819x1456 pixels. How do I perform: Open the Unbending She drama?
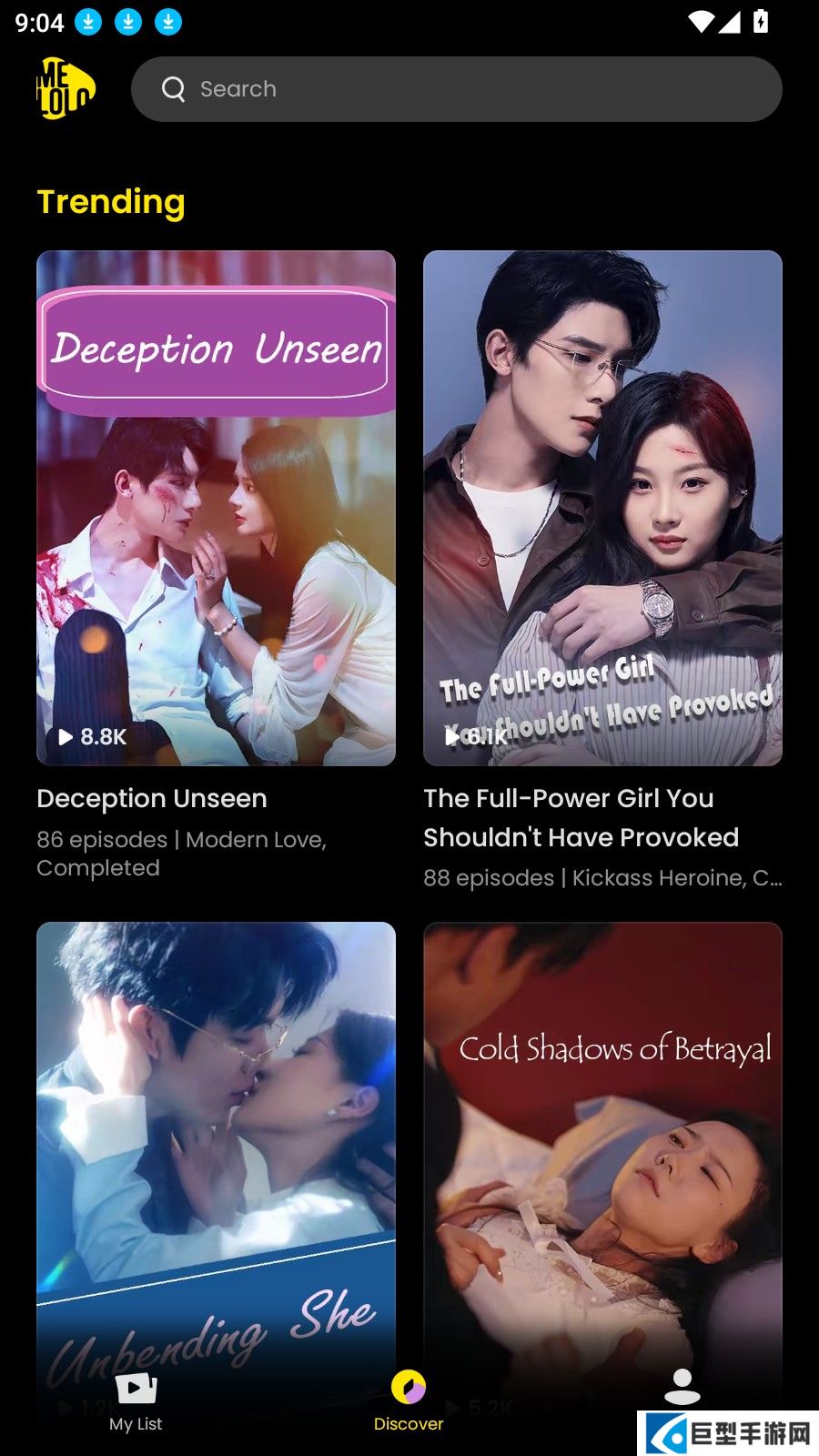pos(216,1137)
